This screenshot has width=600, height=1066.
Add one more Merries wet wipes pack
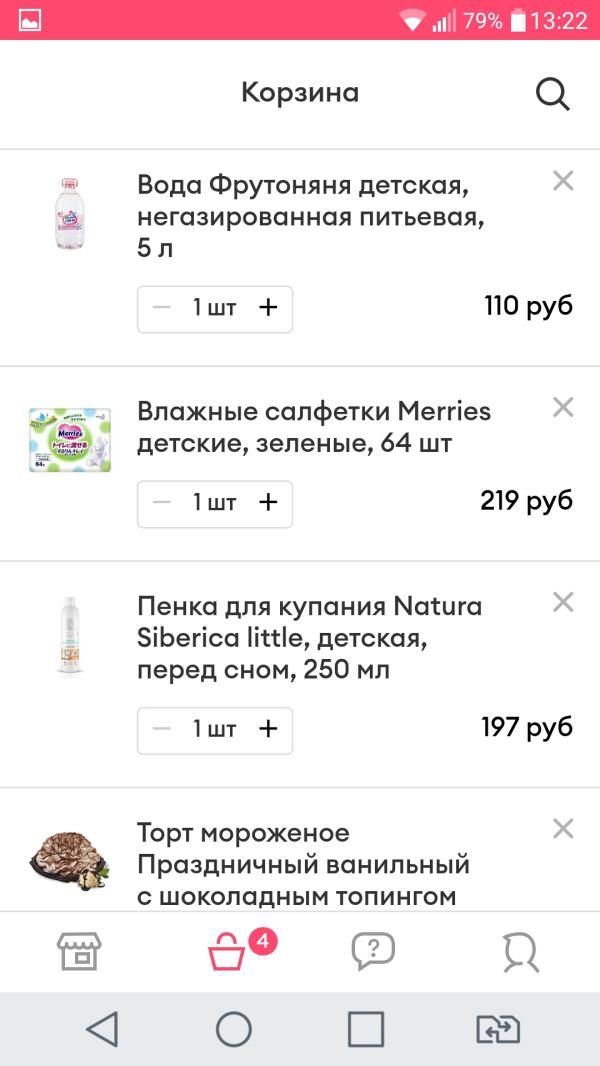[x=268, y=503]
